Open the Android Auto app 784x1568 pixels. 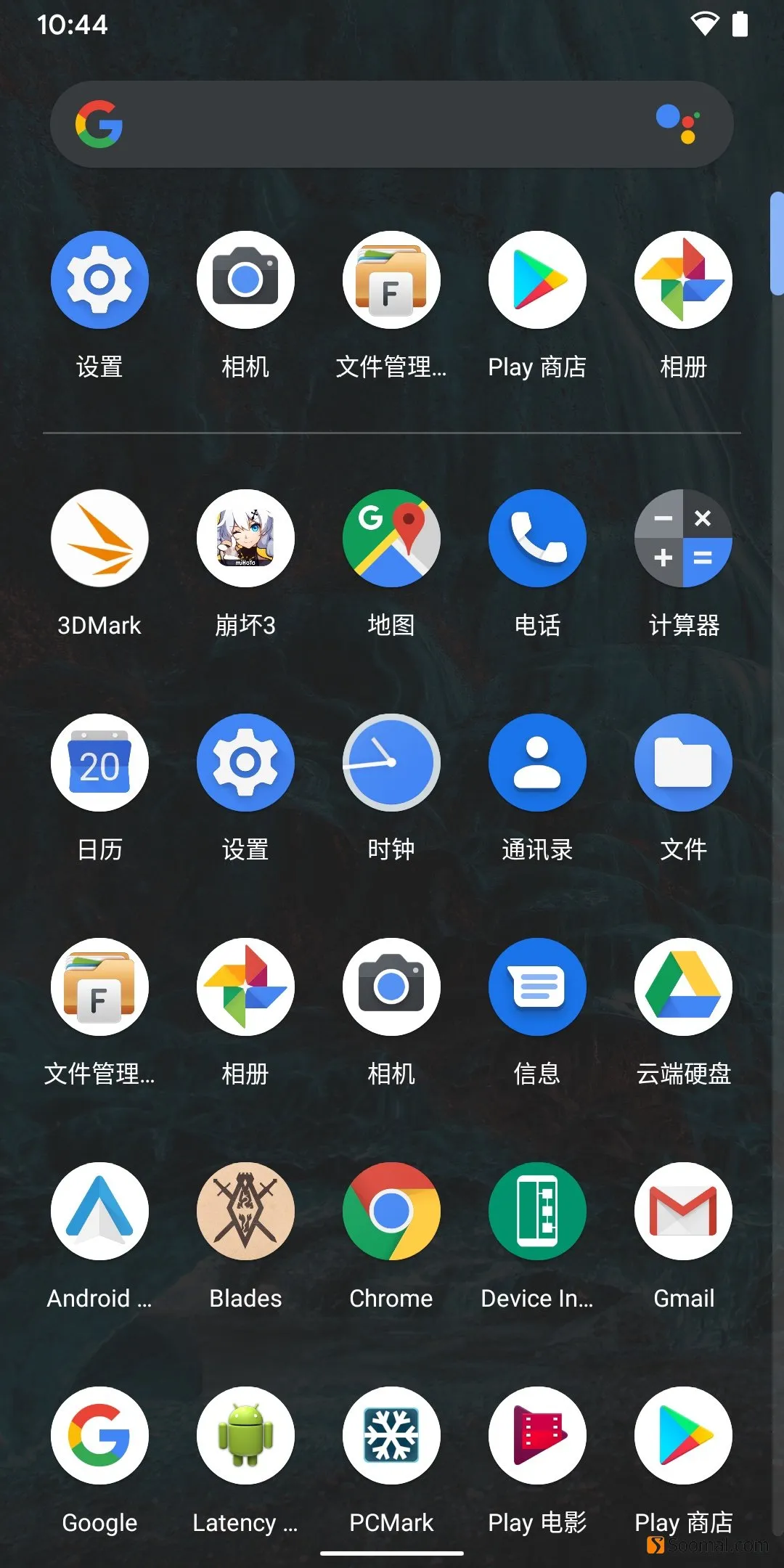click(99, 1212)
